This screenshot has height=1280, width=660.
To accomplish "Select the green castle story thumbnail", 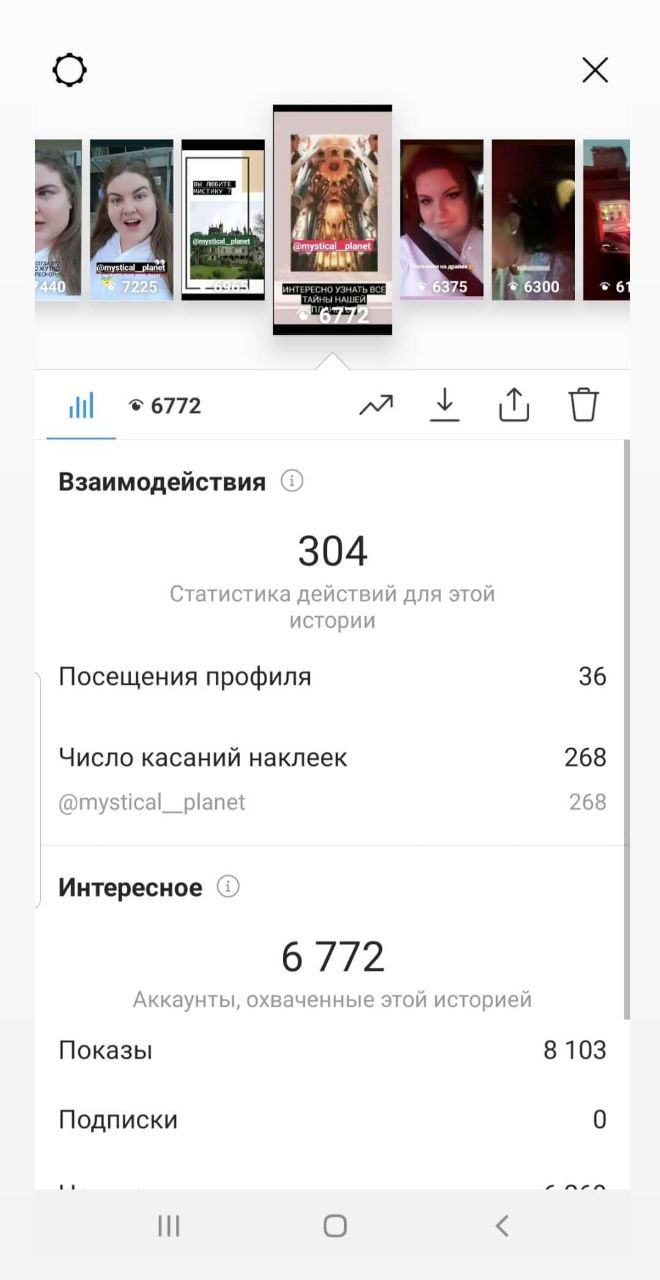I will (223, 220).
